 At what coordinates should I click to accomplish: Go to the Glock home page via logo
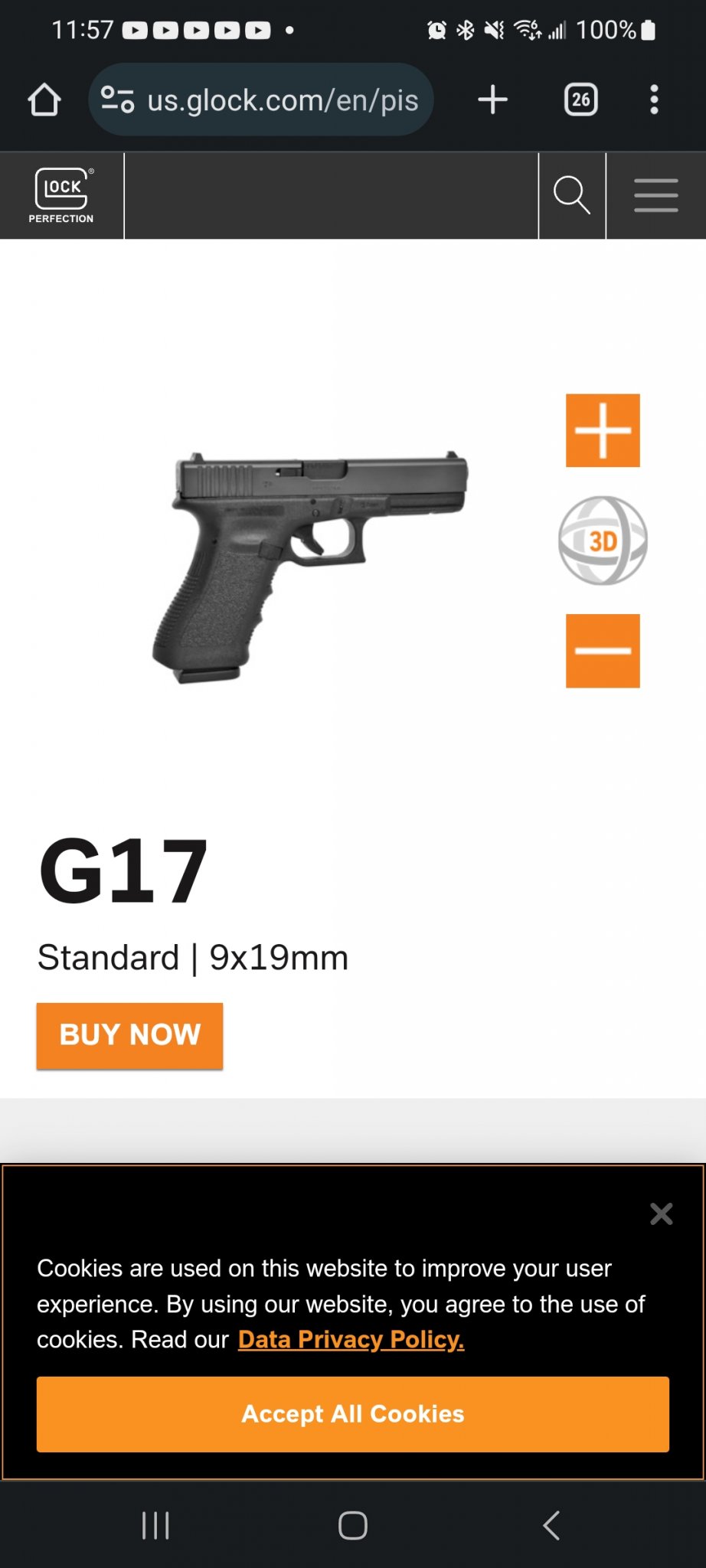pyautogui.click(x=61, y=196)
